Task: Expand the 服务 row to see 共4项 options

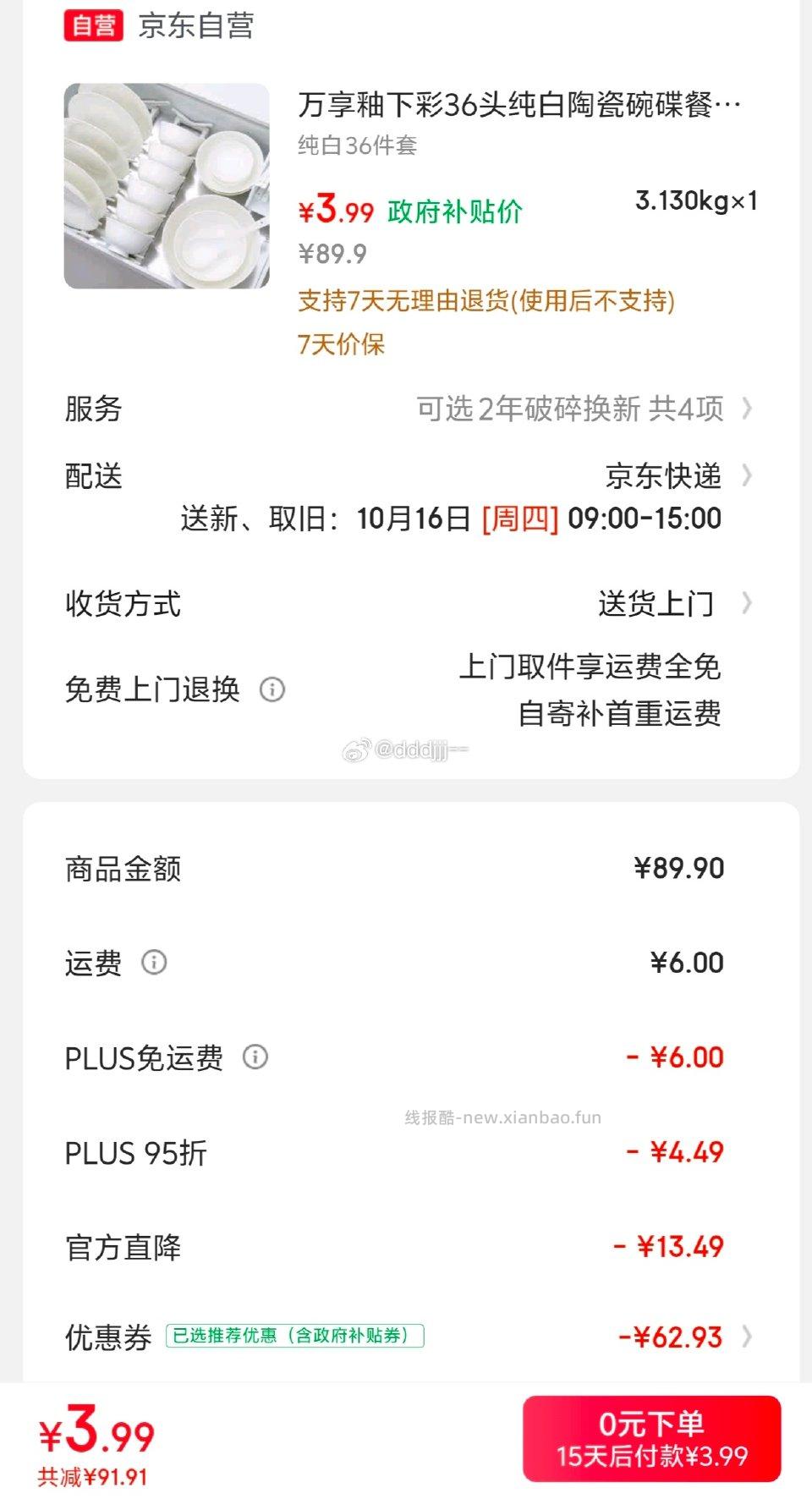Action: tap(748, 409)
